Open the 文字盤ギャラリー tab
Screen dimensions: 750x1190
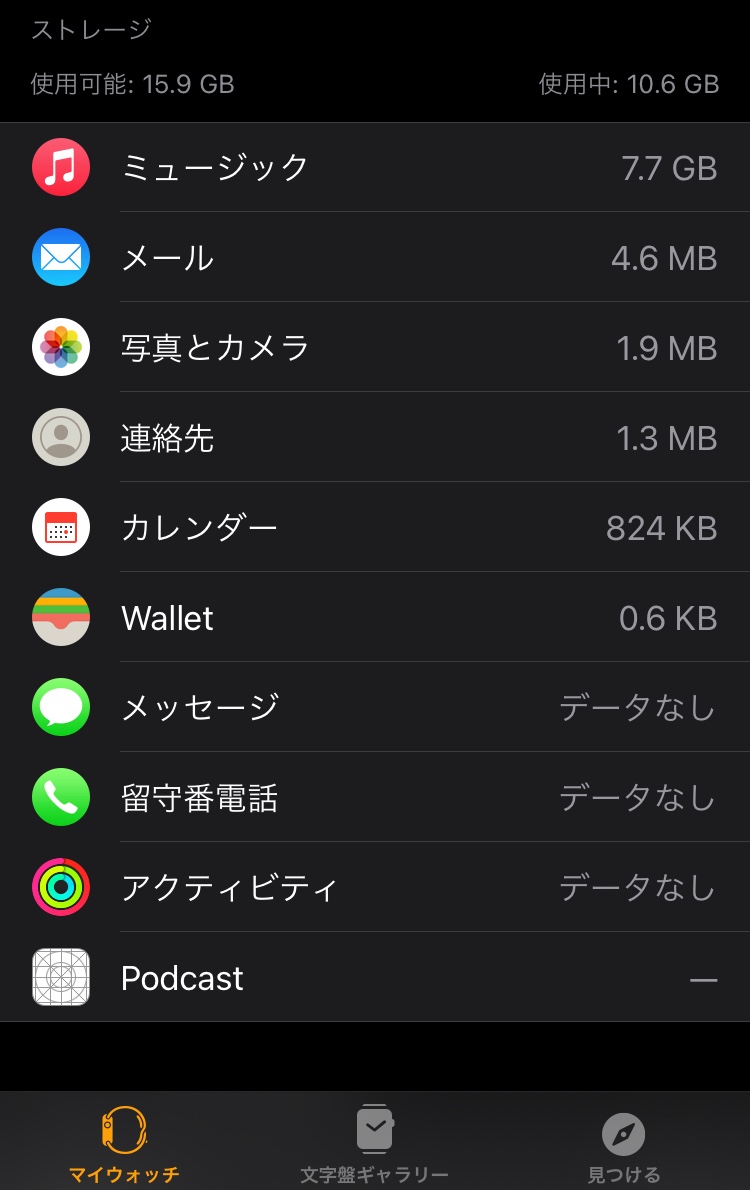click(x=375, y=1143)
